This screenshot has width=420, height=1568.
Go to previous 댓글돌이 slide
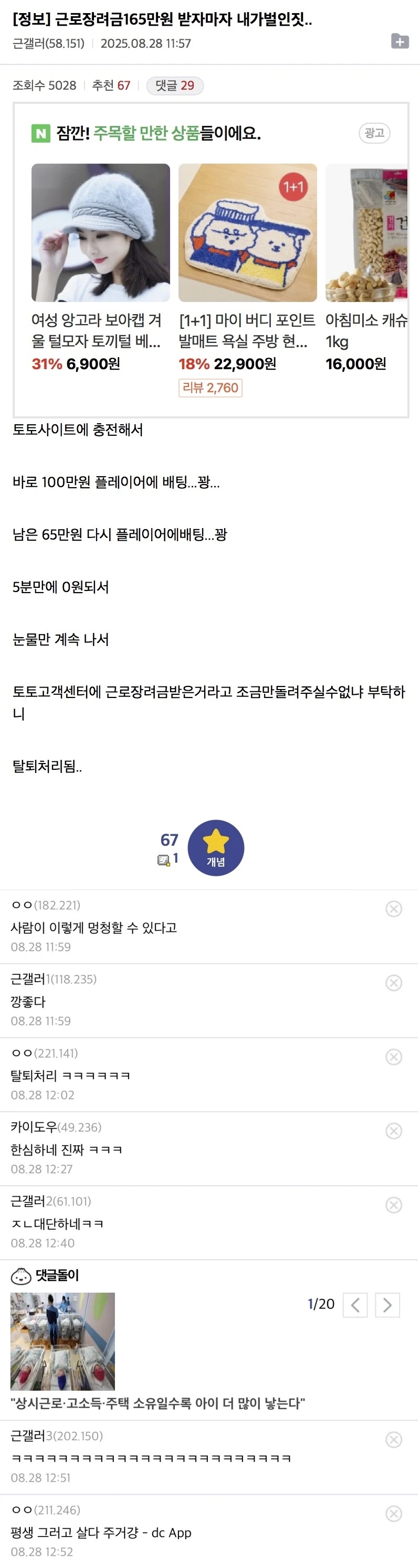click(355, 1305)
